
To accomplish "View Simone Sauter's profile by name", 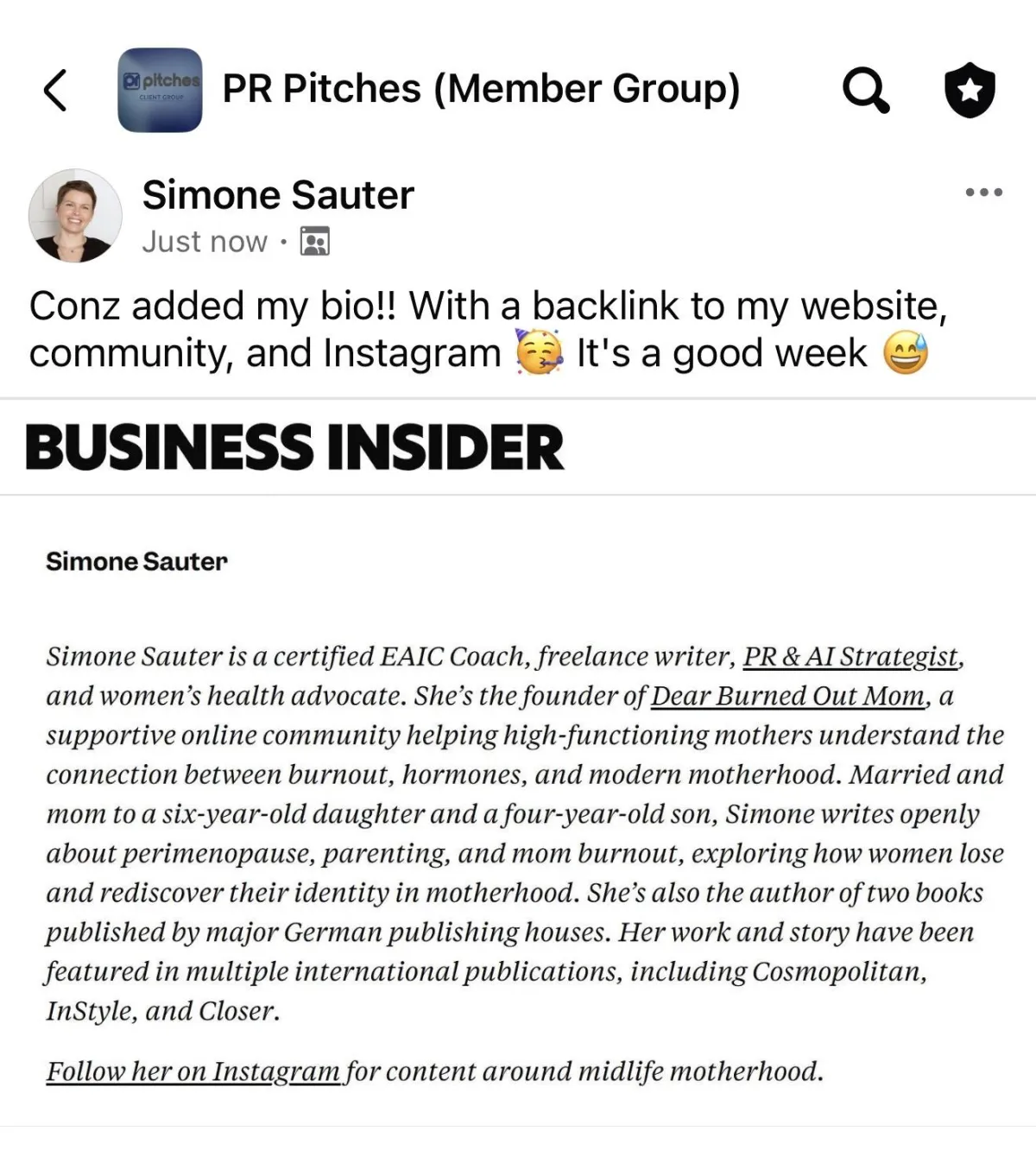I will click(278, 195).
